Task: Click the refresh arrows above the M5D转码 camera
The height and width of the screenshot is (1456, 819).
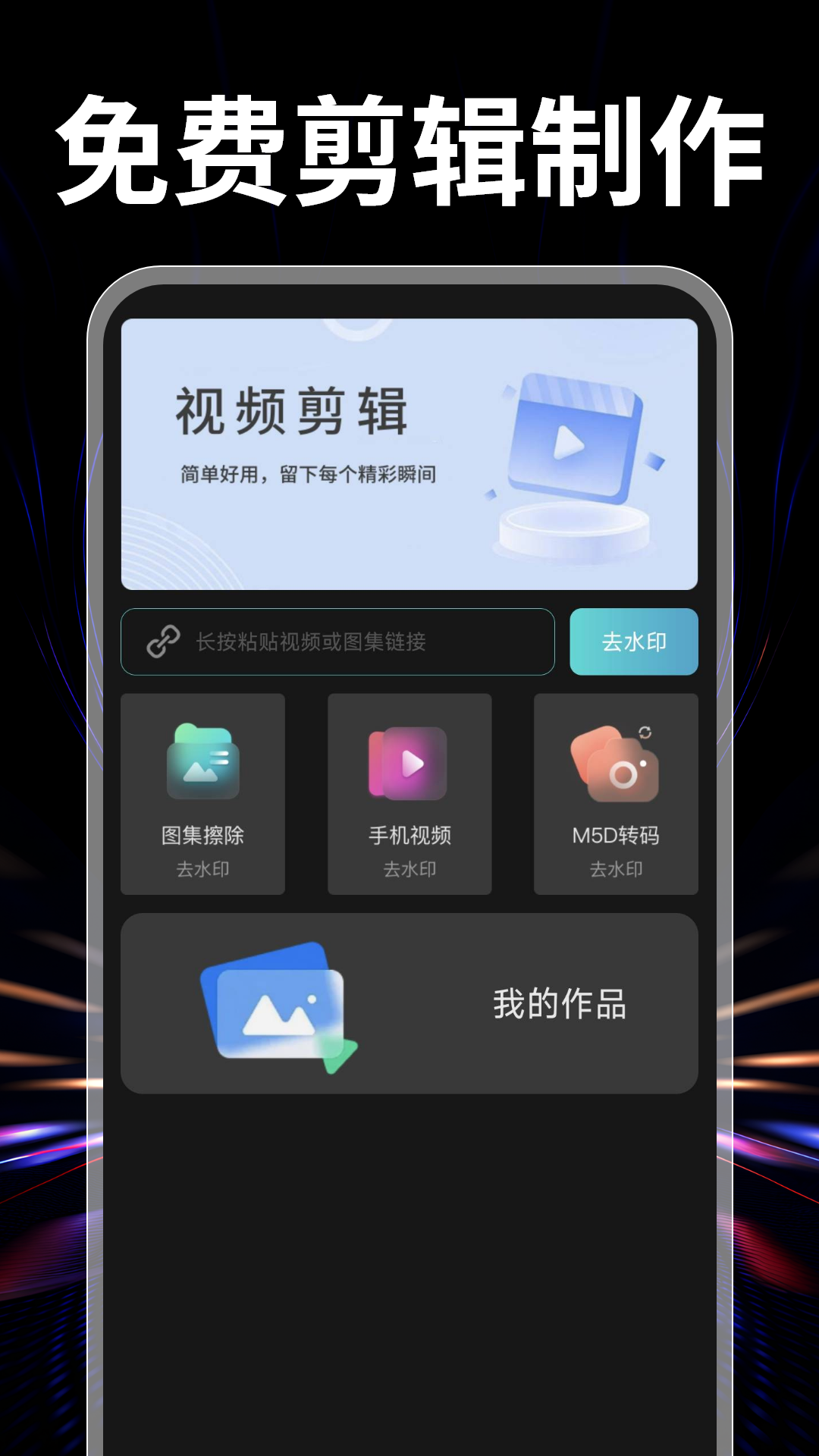Action: [646, 733]
